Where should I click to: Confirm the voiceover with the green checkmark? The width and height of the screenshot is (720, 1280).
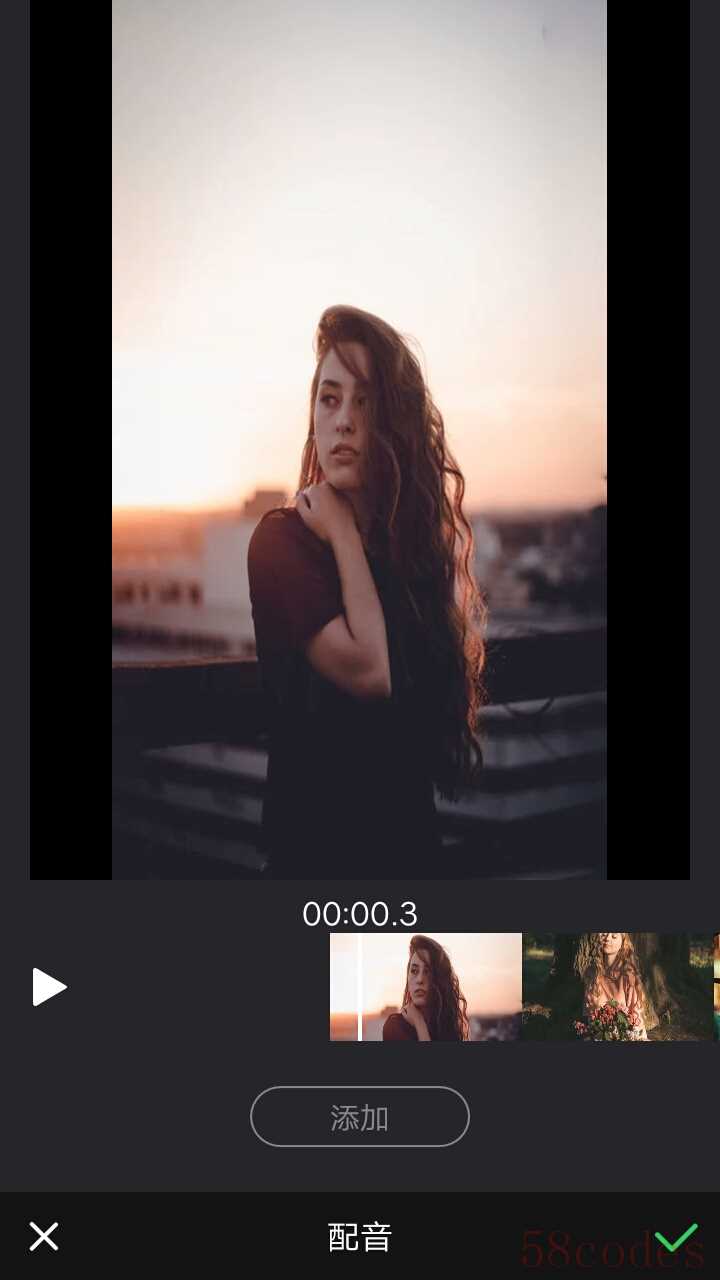coord(676,1237)
